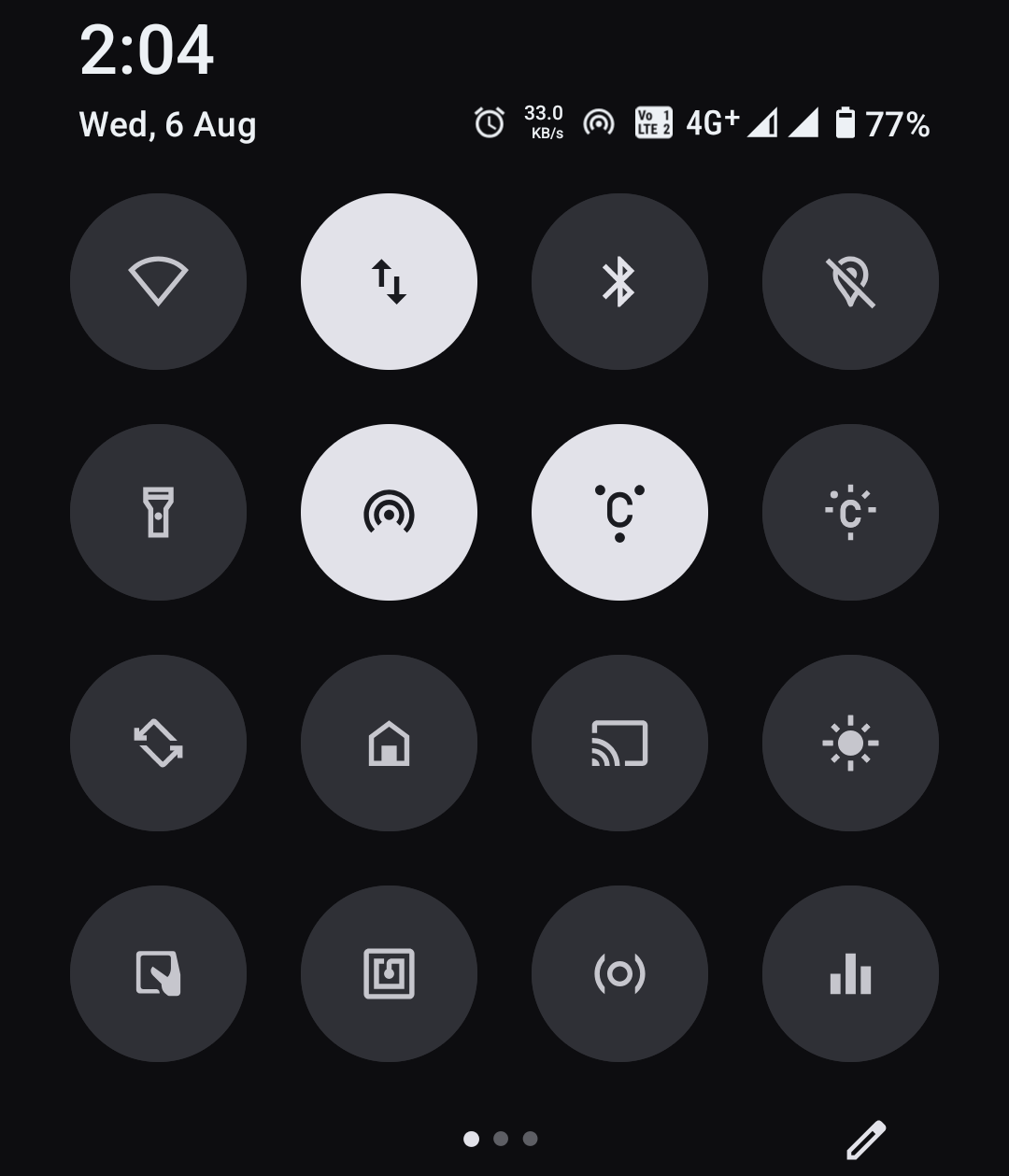The width and height of the screenshot is (1009, 1176).
Task: Turn off mobile data tile
Action: (389, 281)
